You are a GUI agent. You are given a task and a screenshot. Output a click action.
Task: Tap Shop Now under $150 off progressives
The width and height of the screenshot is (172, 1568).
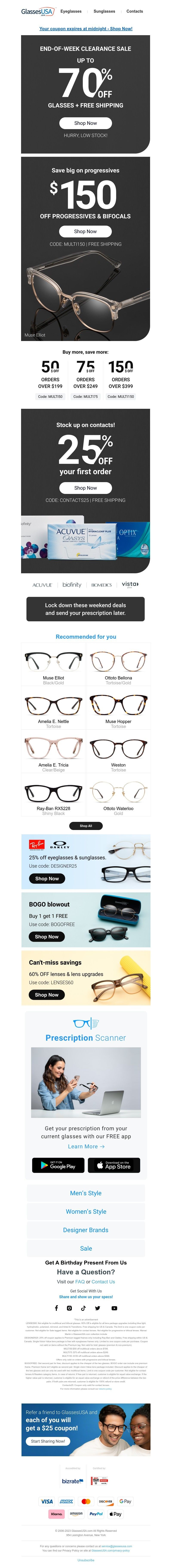pyautogui.click(x=85, y=231)
